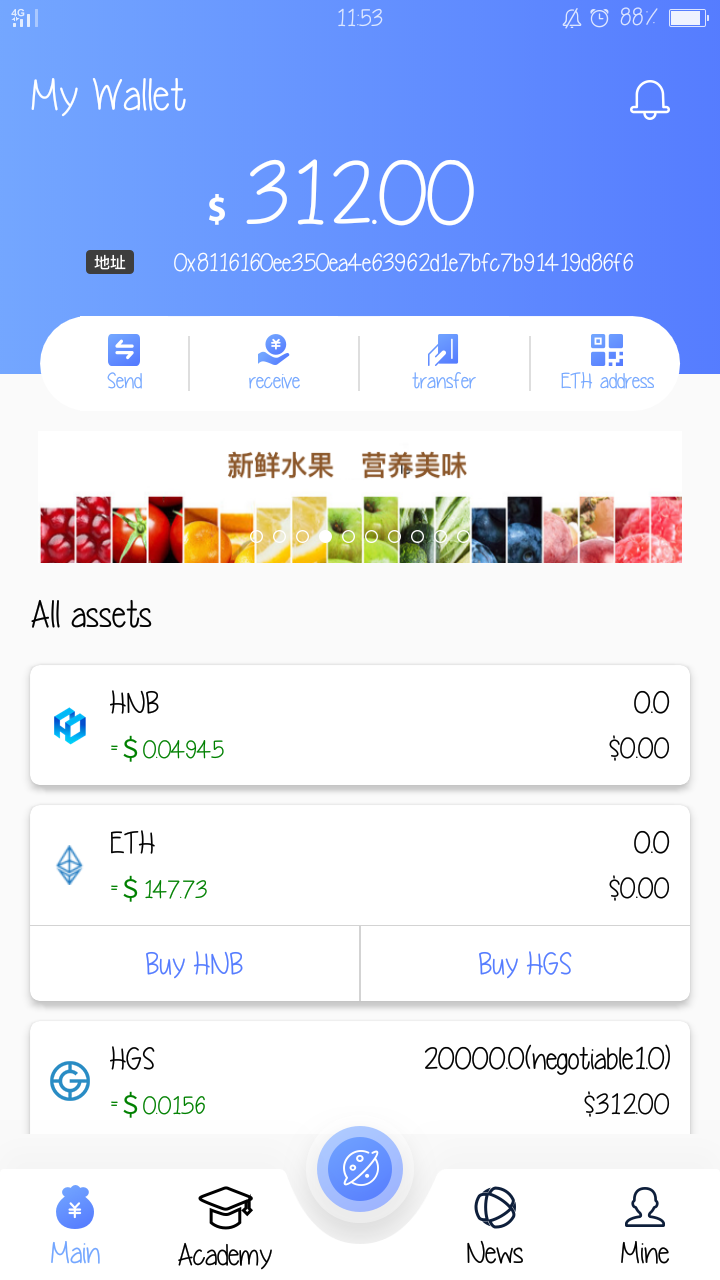The width and height of the screenshot is (720, 1280).
Task: Open the receive option
Action: [x=274, y=362]
